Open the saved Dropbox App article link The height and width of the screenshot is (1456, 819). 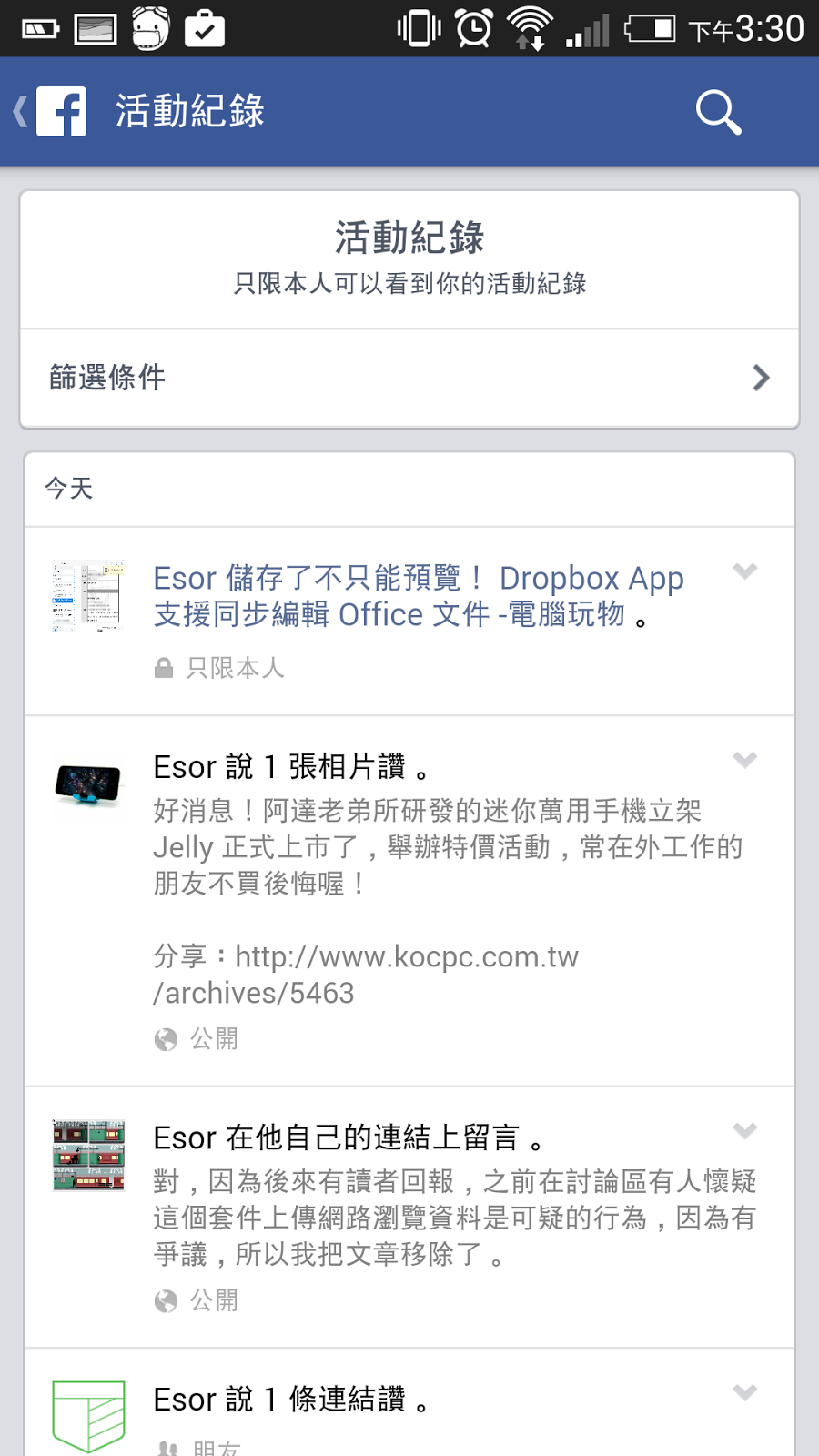pos(418,596)
